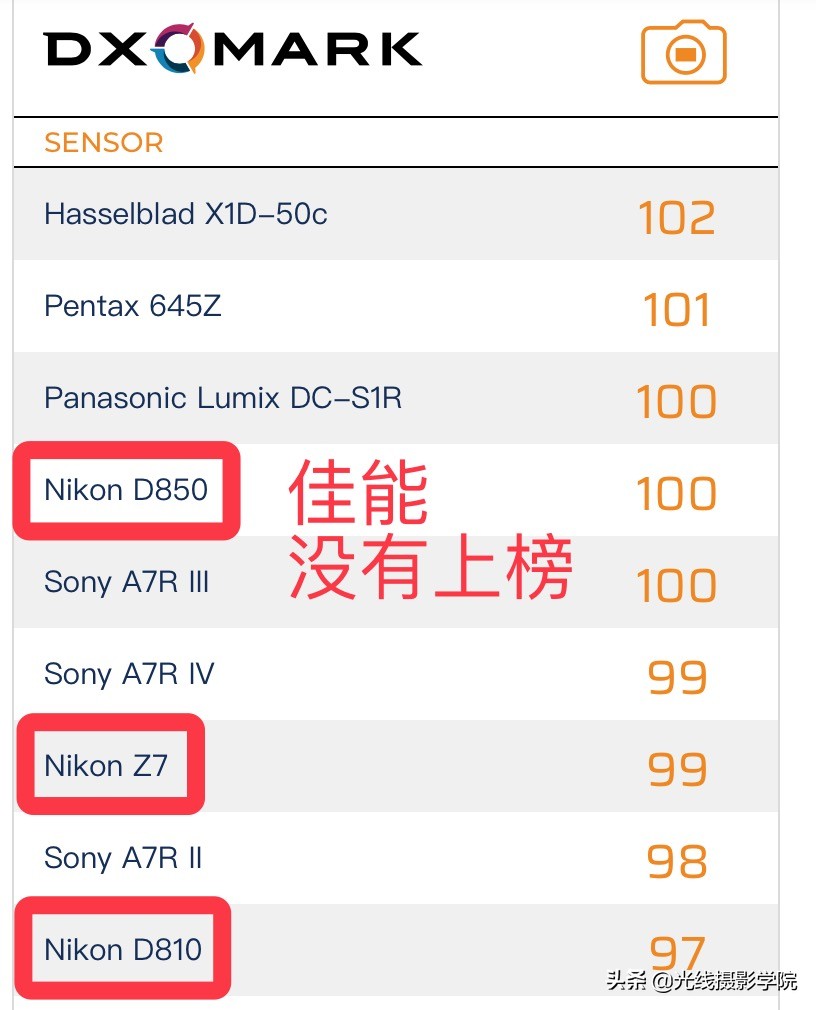Select the camera body symbol inside the header icon

coord(685,53)
